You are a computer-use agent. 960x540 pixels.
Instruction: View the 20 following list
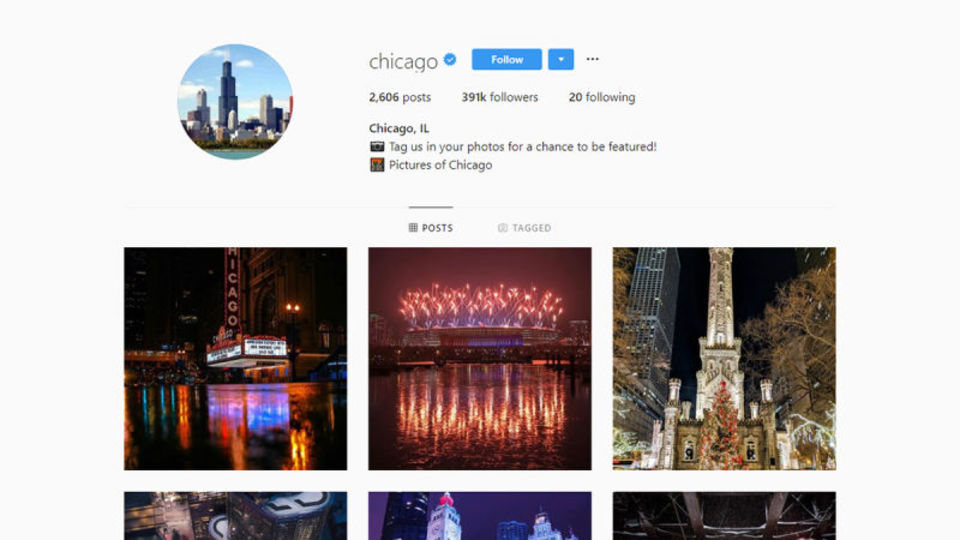(601, 98)
